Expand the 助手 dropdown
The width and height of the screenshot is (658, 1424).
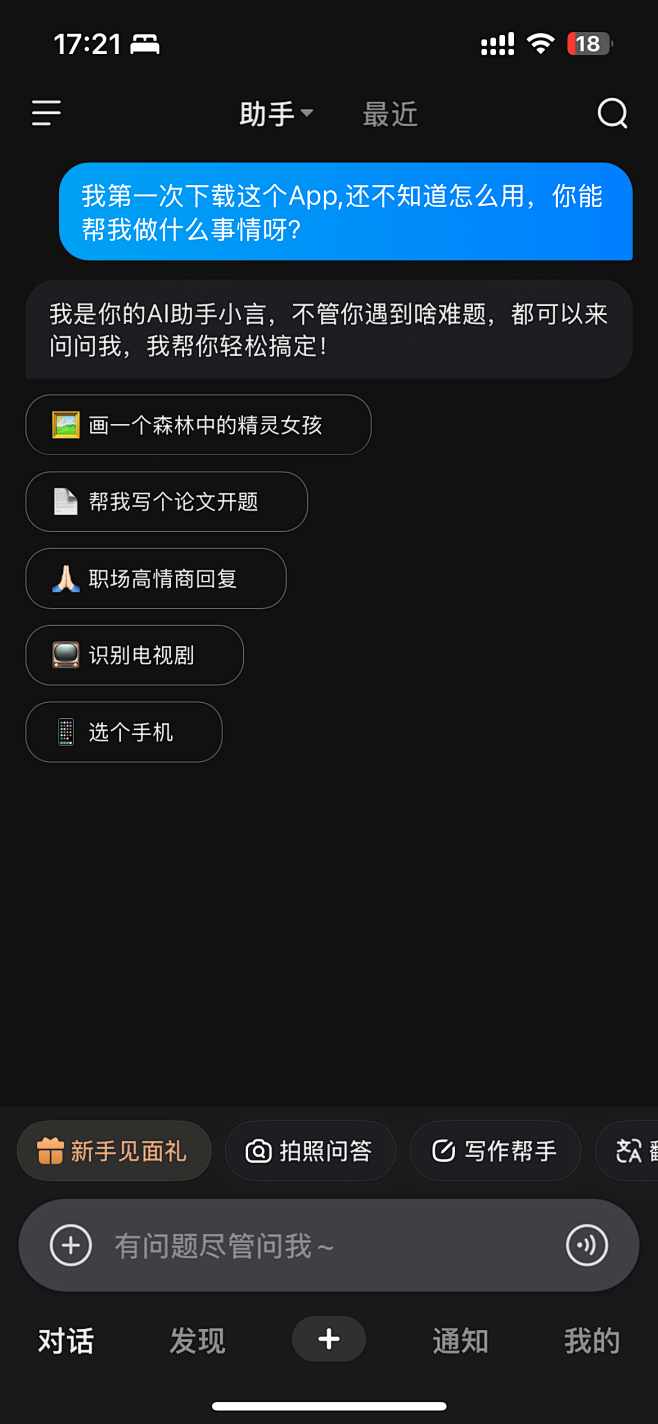pos(276,114)
